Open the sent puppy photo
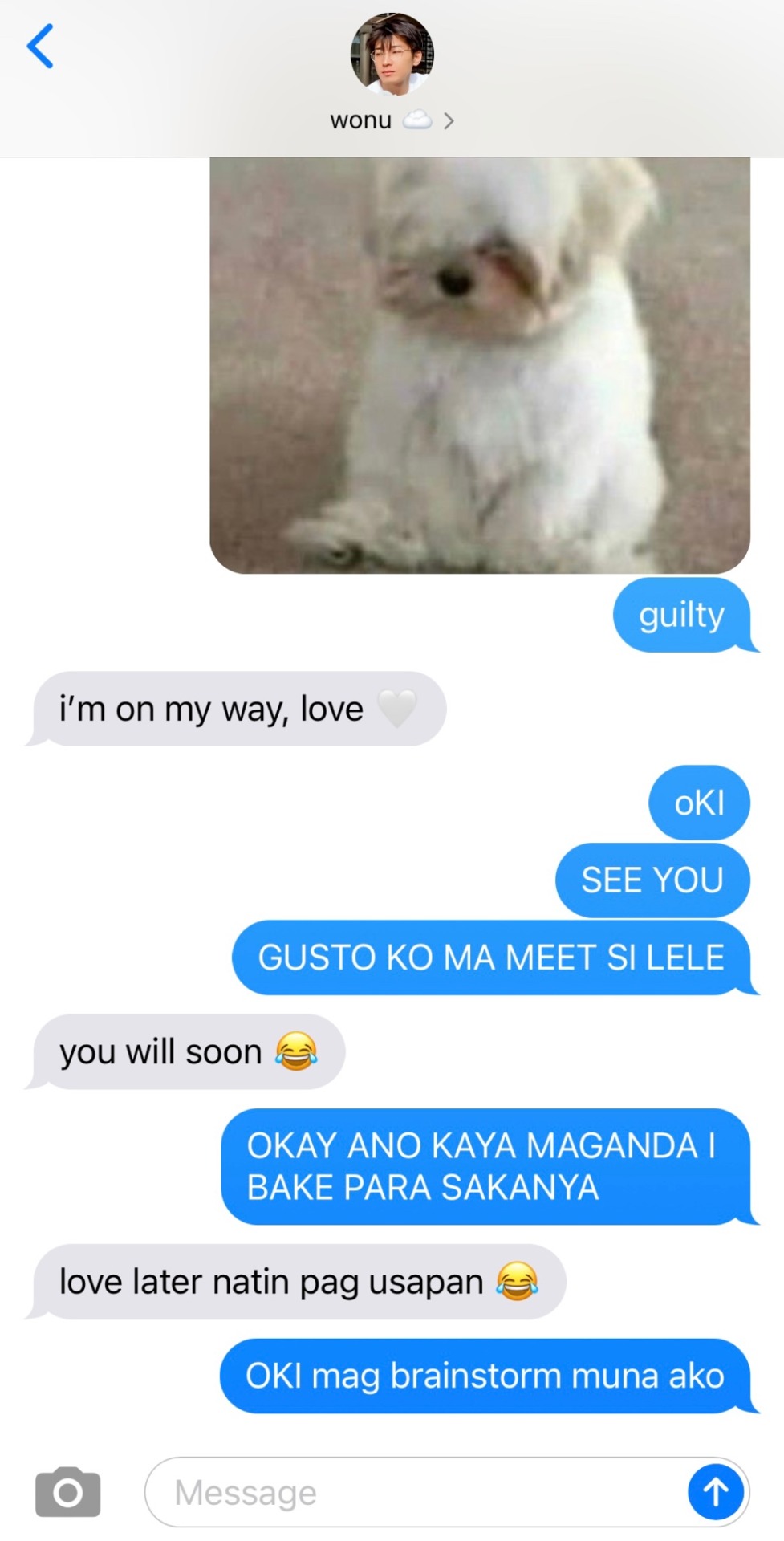 [479, 365]
